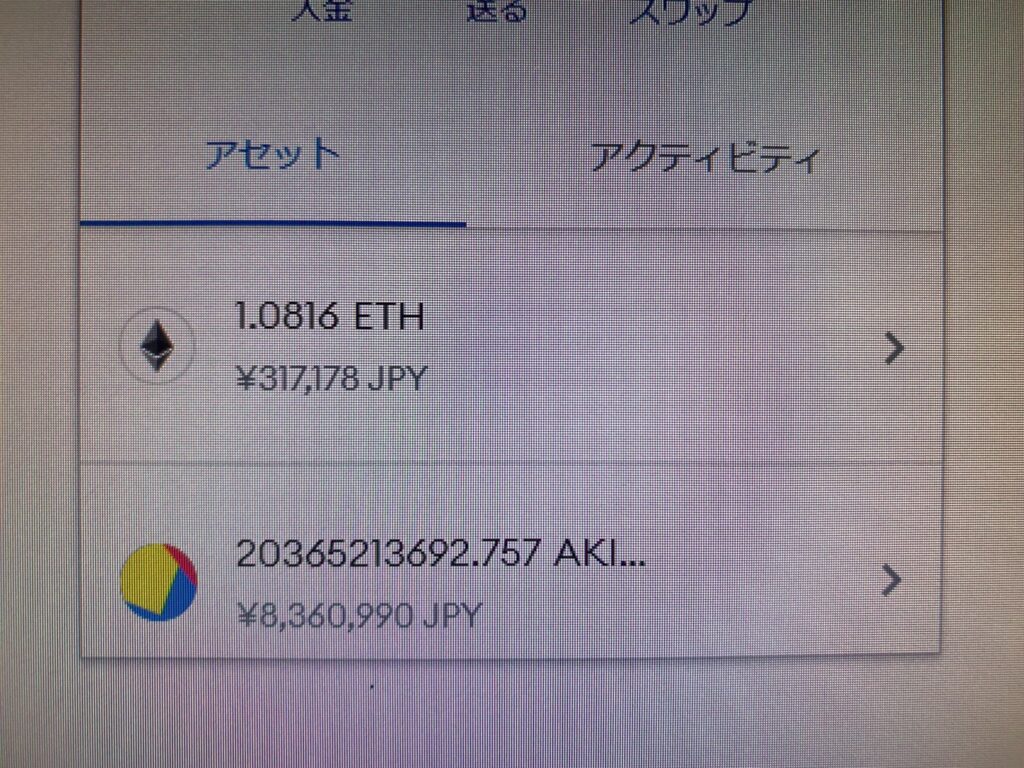Open the AKI token asset row

pyautogui.click(x=510, y=580)
